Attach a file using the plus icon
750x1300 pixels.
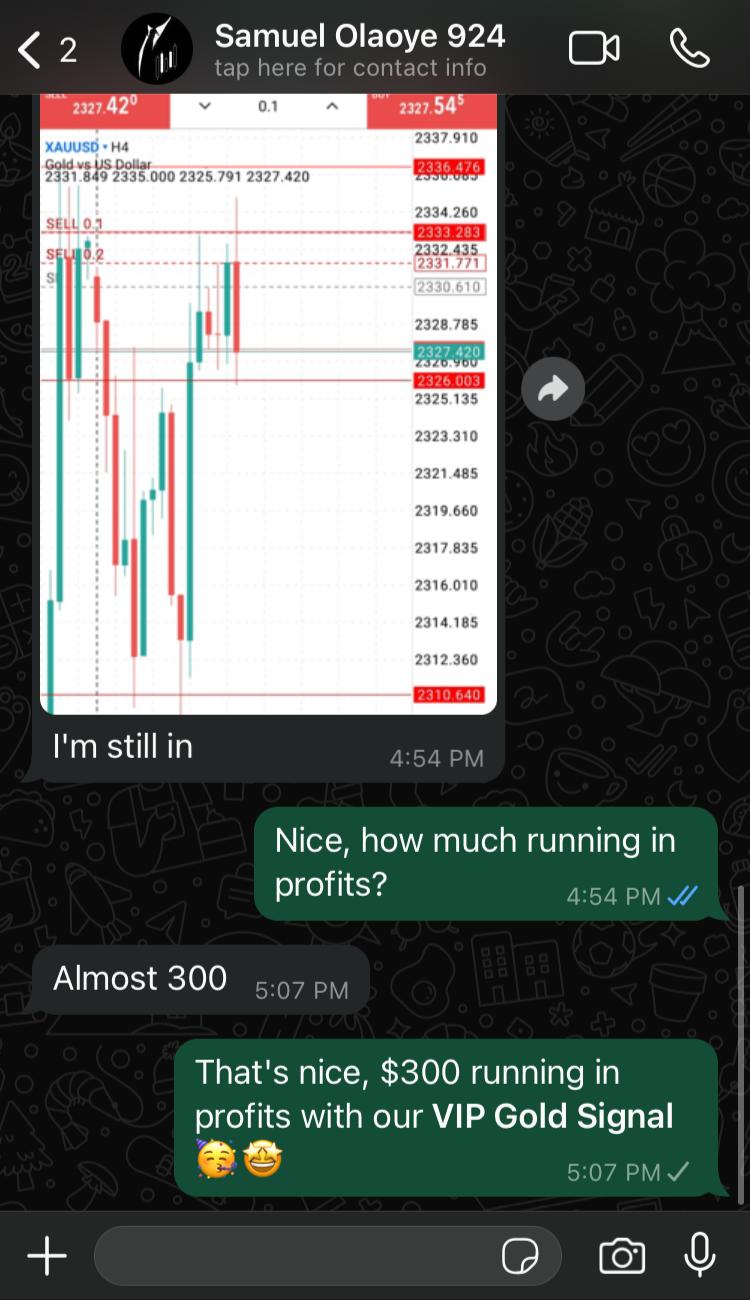(x=47, y=1255)
